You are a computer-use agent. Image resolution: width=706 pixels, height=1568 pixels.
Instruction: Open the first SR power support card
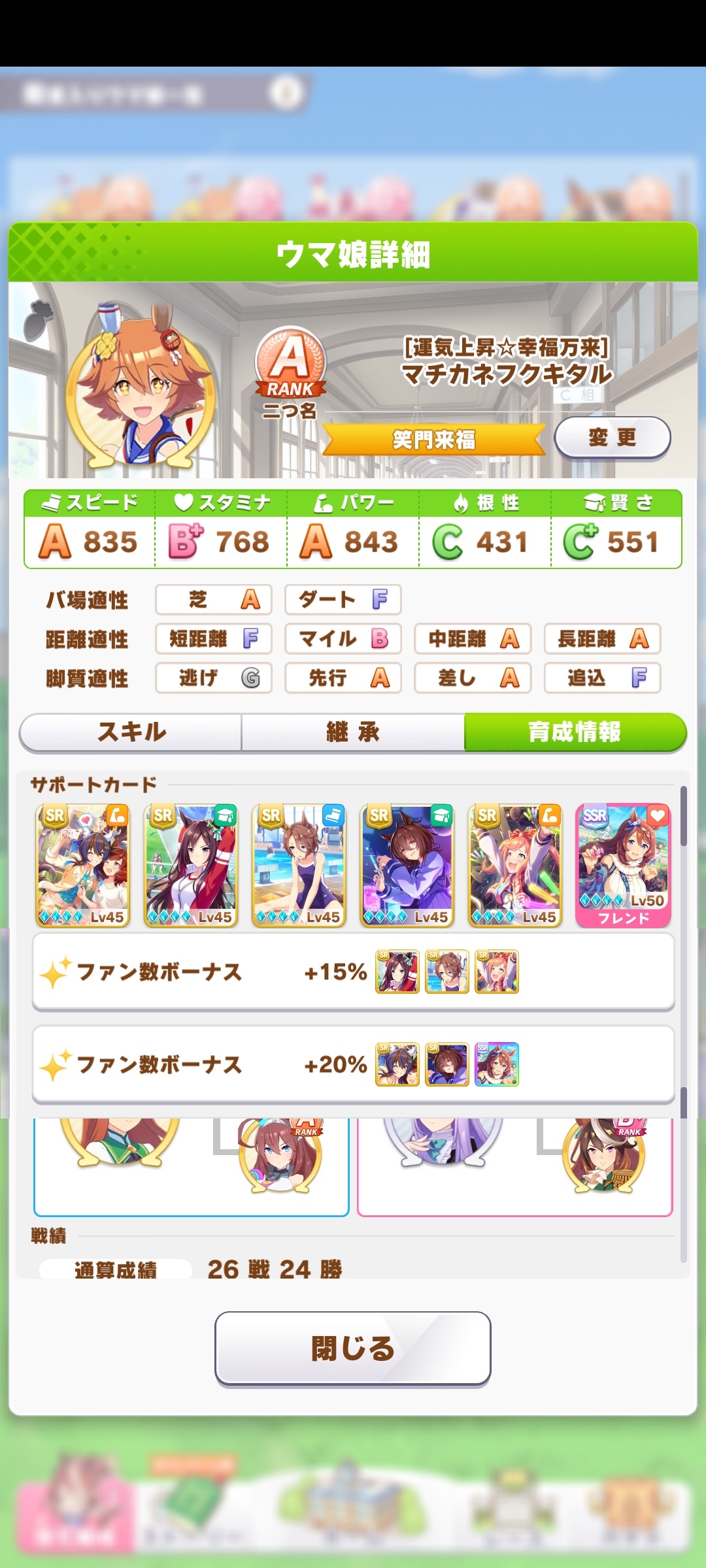coord(83,866)
